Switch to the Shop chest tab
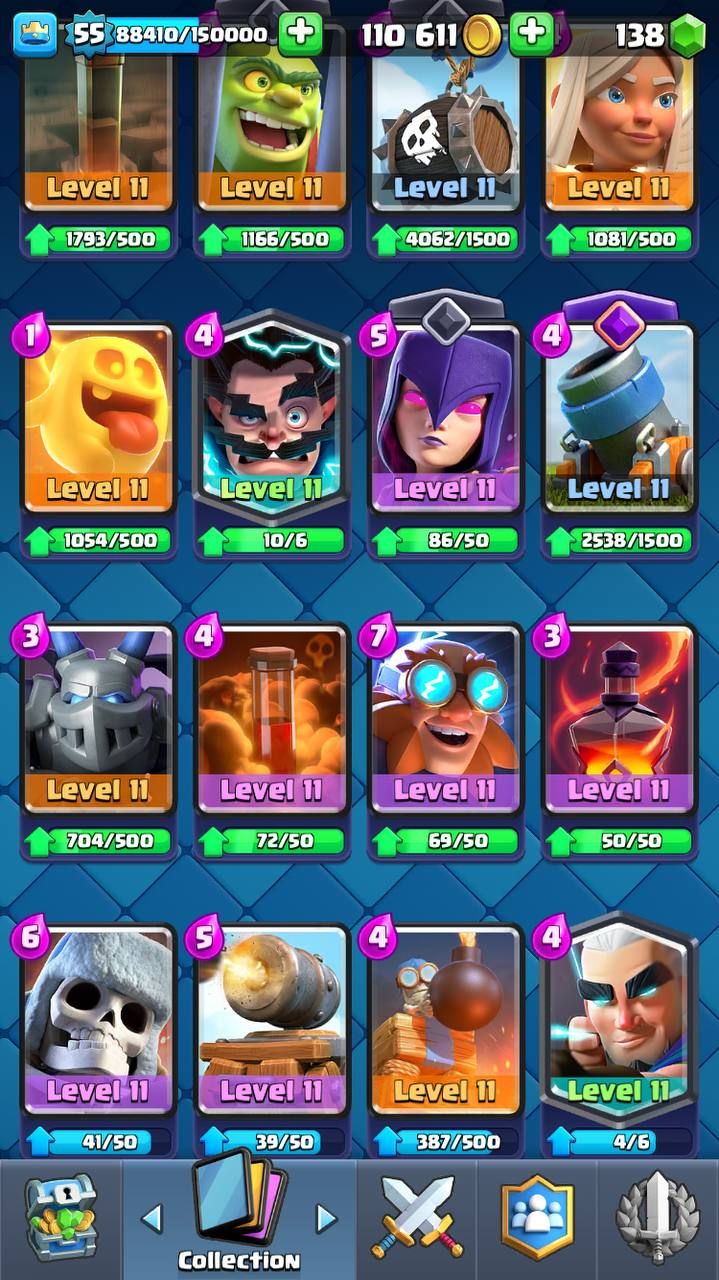Image resolution: width=719 pixels, height=1280 pixels. point(60,1220)
